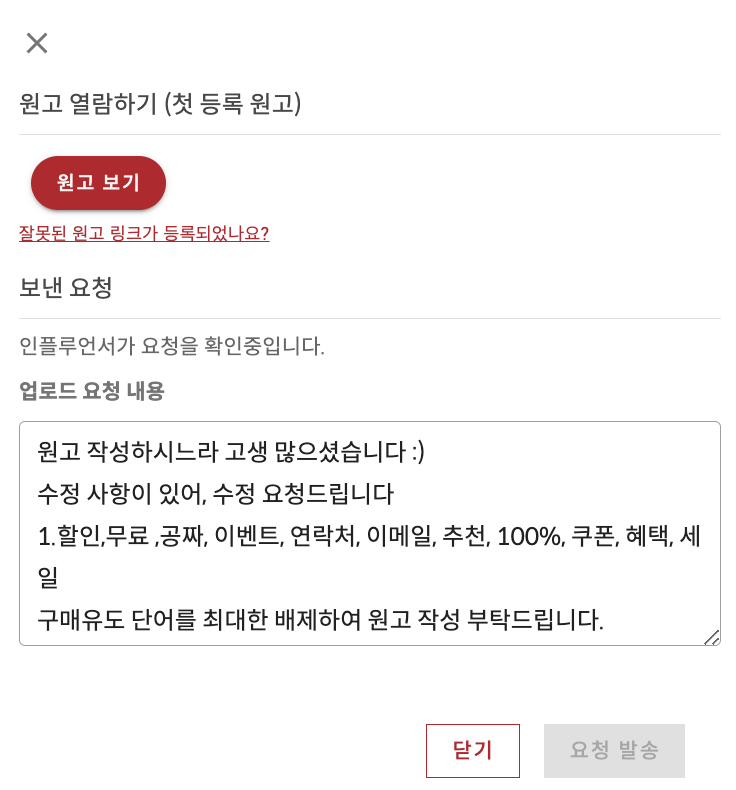Viewport: 736px width, 790px height.
Task: Select the 업로드 요청 내용 label
Action: 92,391
